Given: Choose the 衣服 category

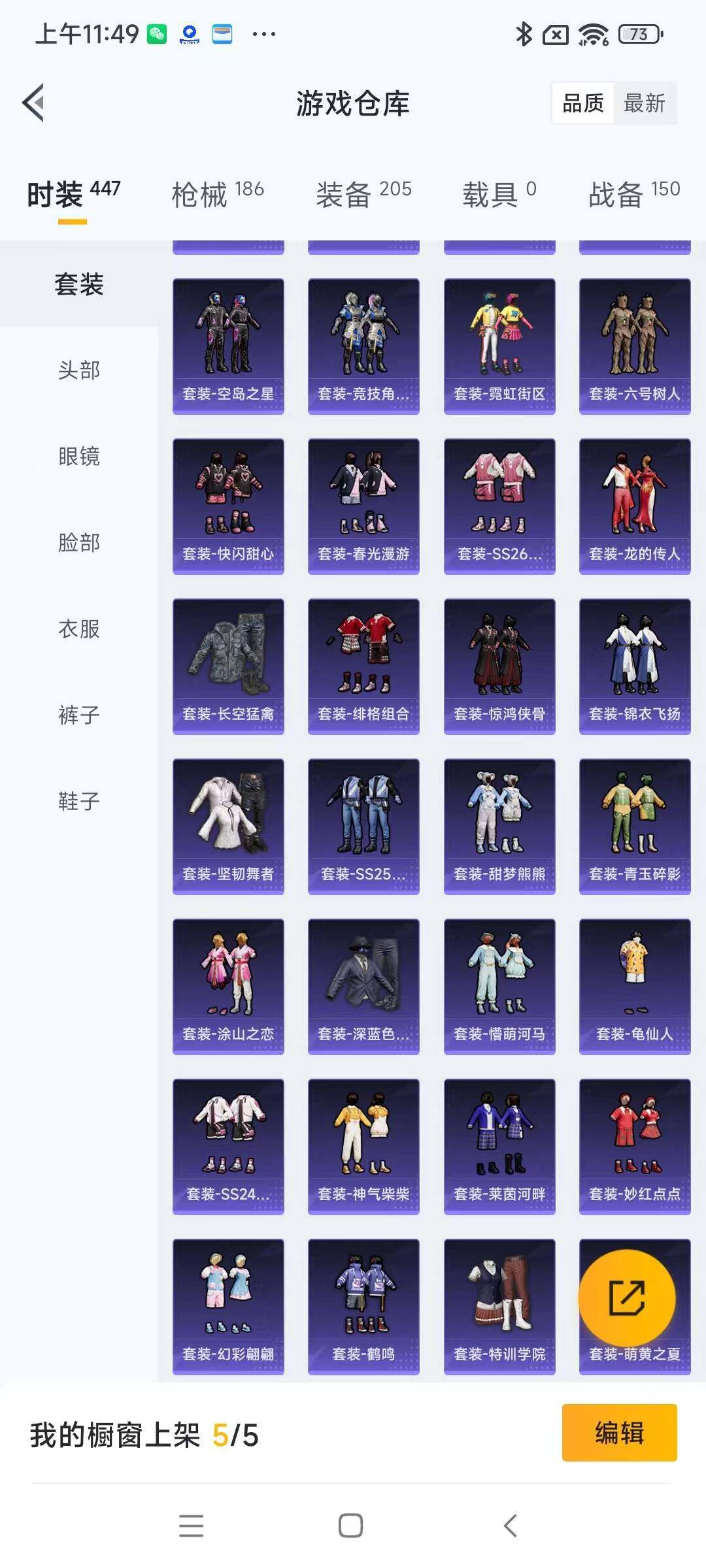Looking at the screenshot, I should 79,629.
